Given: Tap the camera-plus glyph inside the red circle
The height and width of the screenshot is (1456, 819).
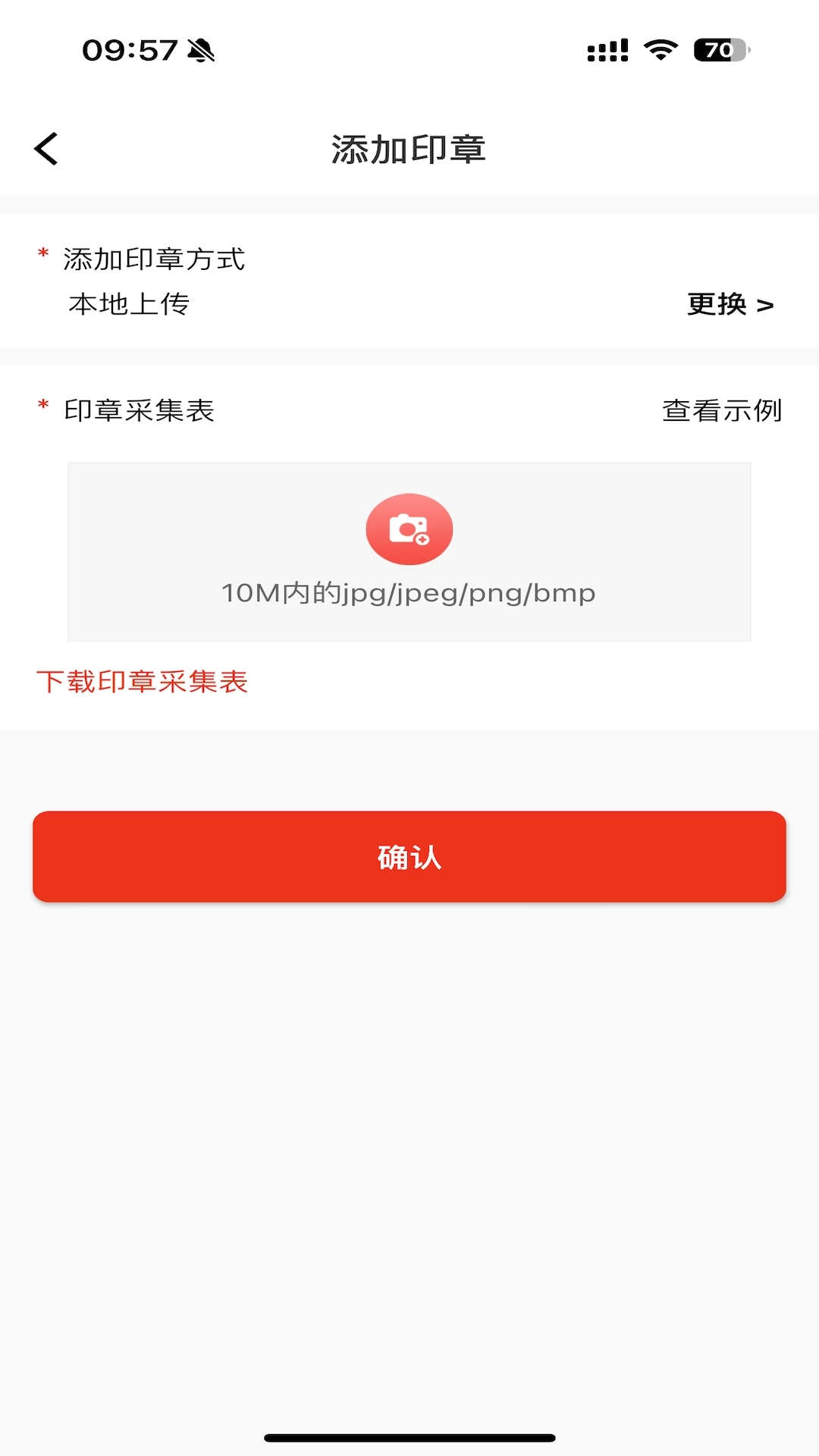Looking at the screenshot, I should pyautogui.click(x=409, y=529).
